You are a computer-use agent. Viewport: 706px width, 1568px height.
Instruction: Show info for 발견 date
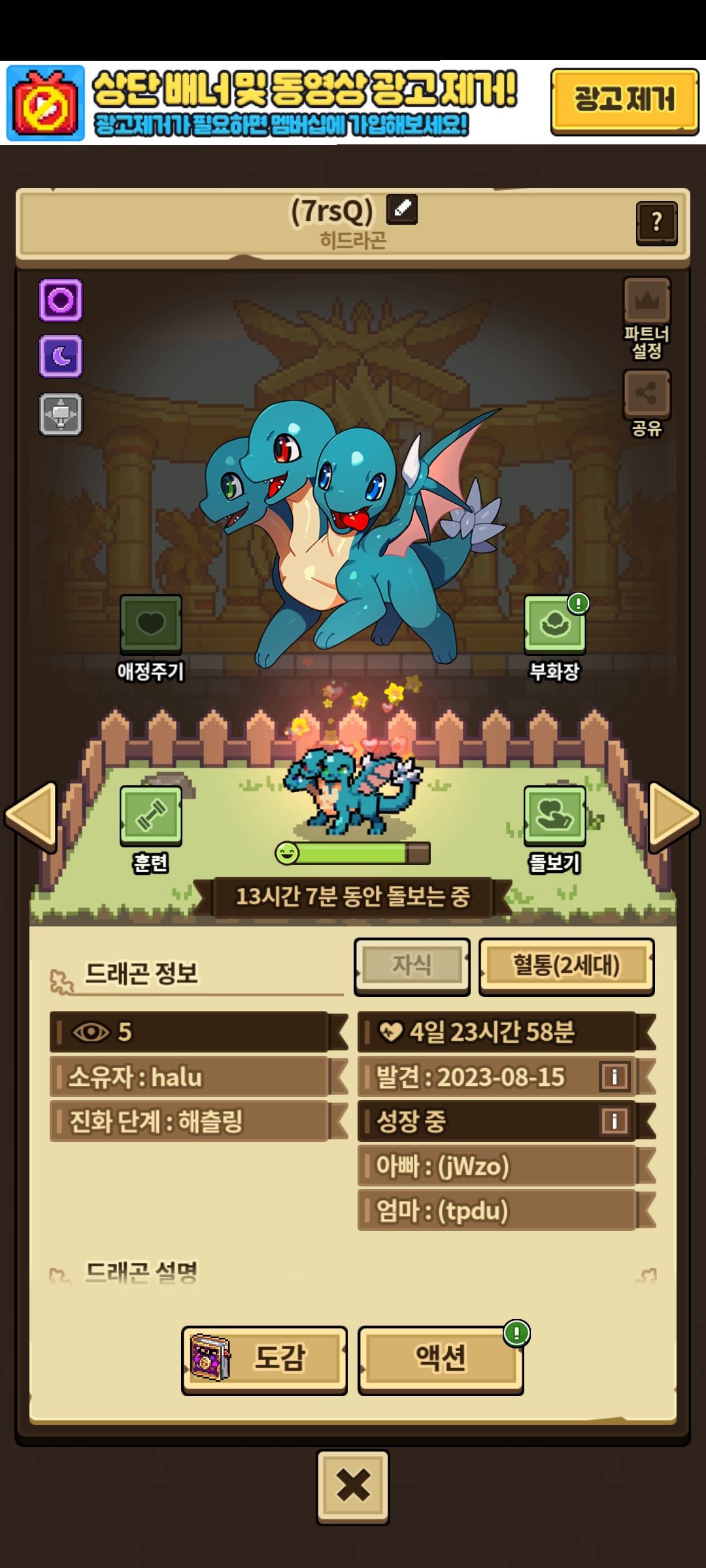pyautogui.click(x=614, y=1077)
